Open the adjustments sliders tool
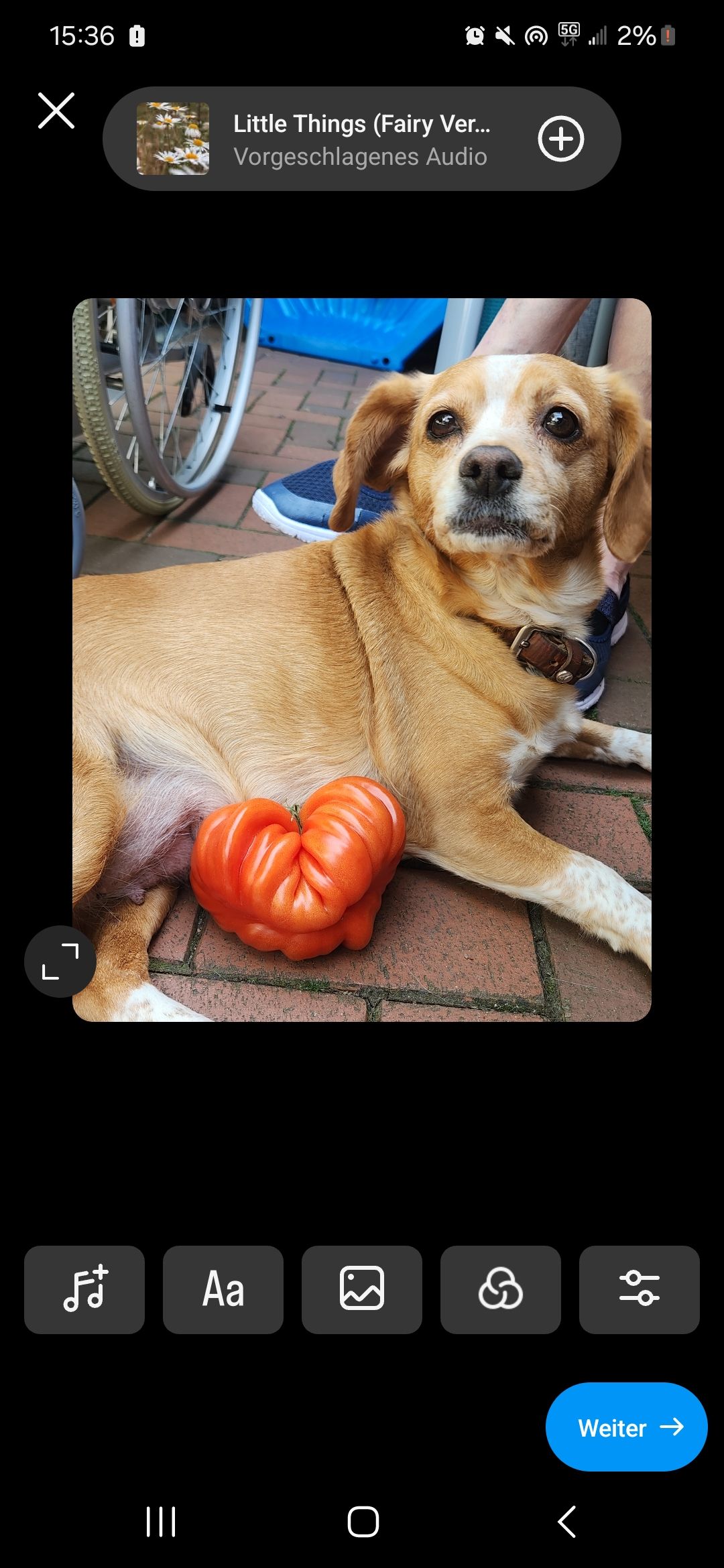 [x=639, y=1289]
